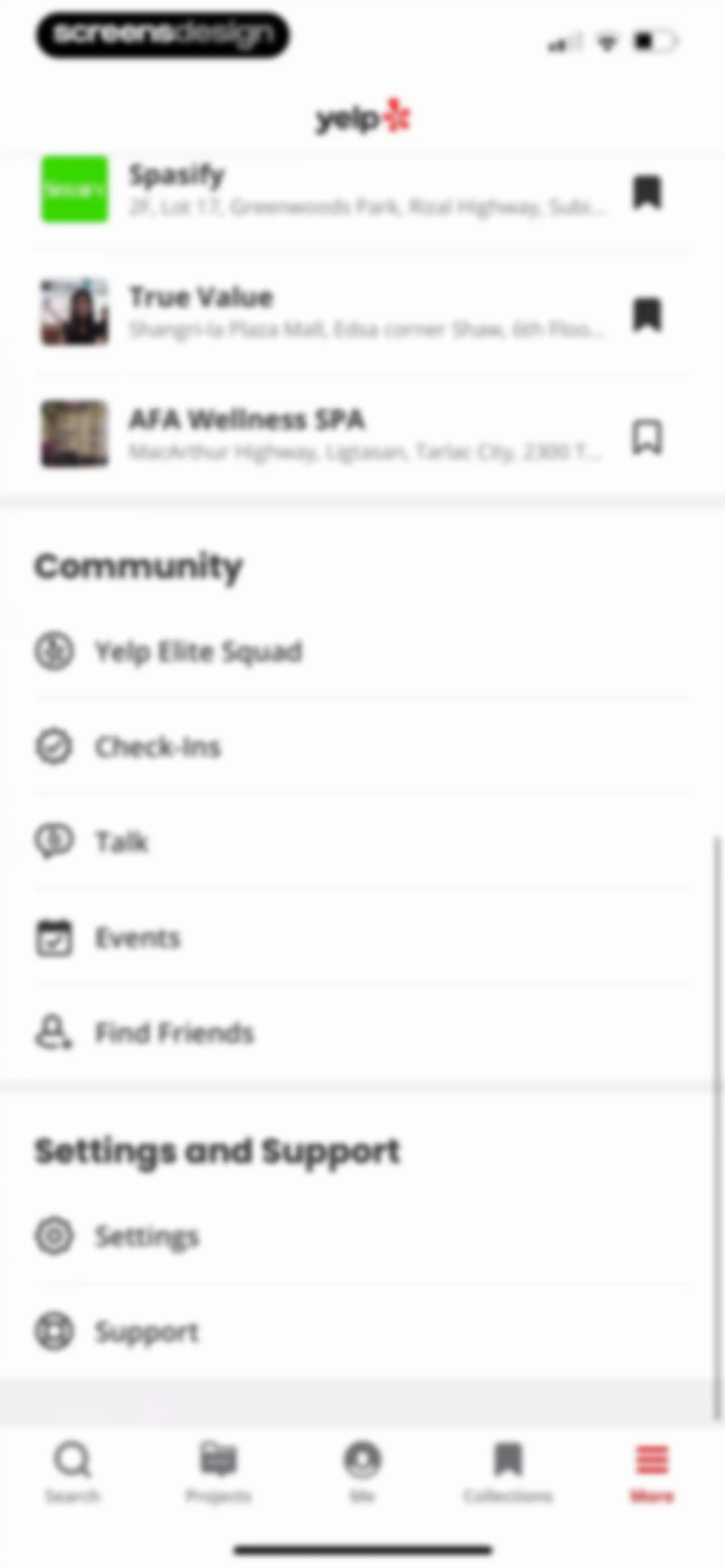This screenshot has height=1568, width=725.
Task: Open the Support row
Action: [362, 1331]
